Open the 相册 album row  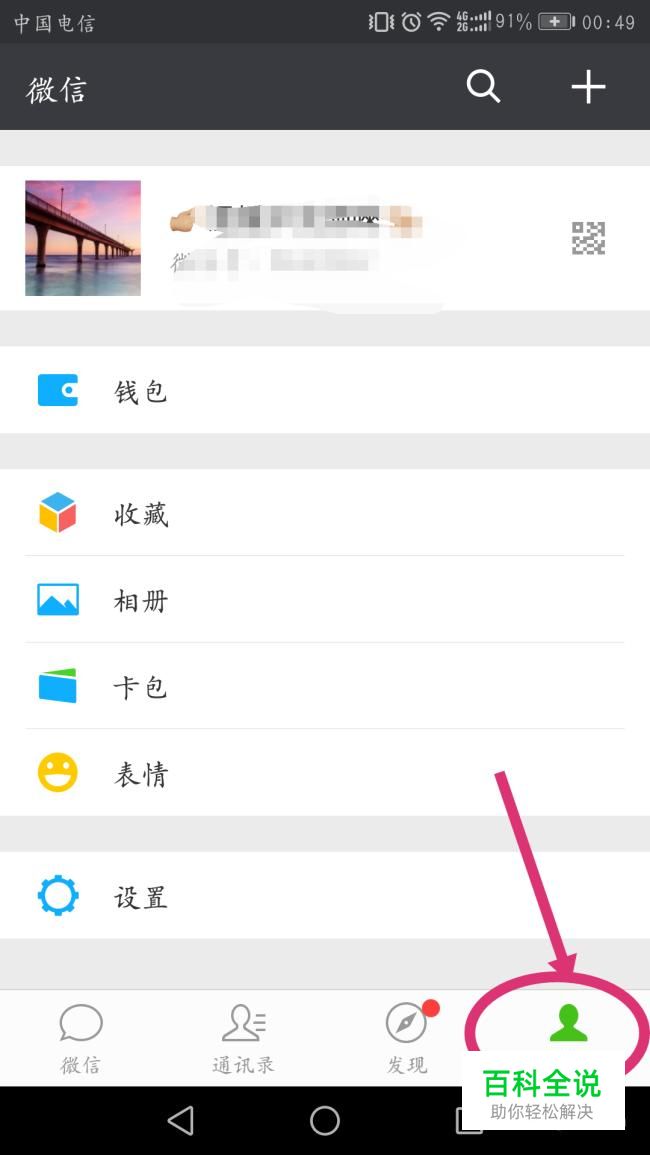pos(324,600)
